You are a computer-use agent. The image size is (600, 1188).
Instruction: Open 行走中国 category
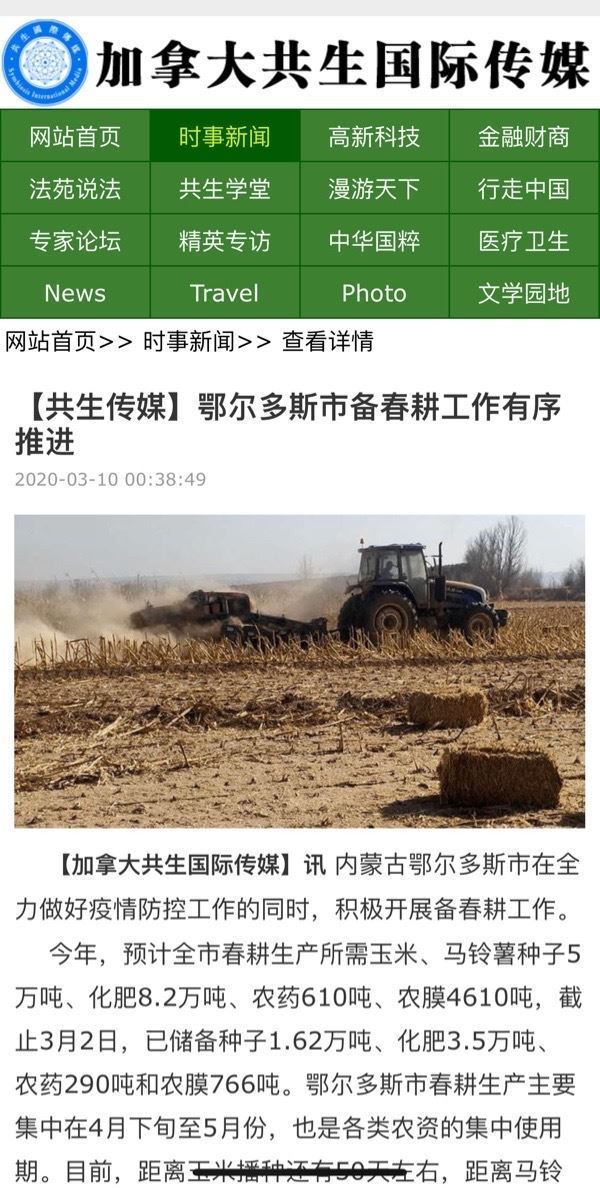pos(523,188)
